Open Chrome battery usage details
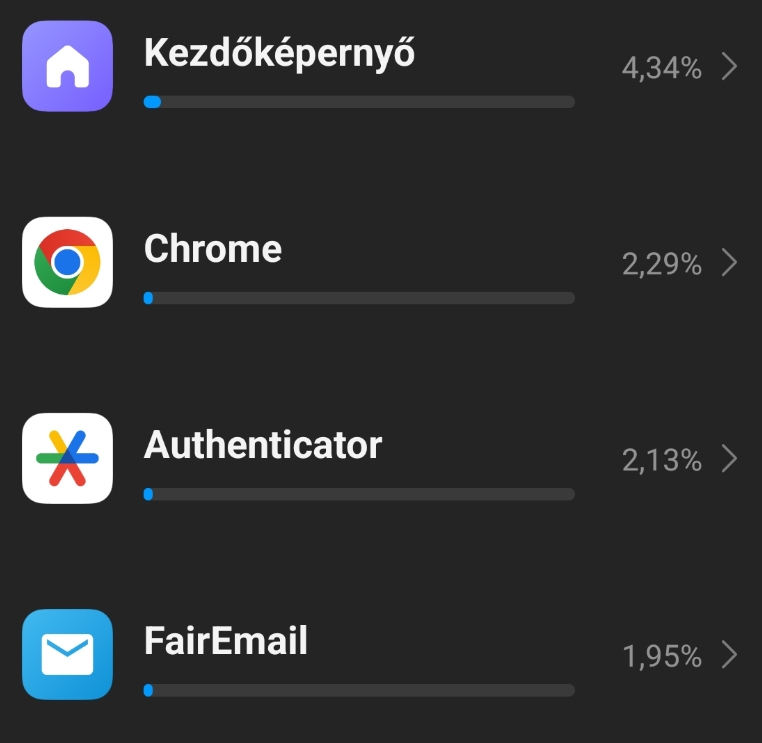This screenshot has height=743, width=762. tap(380, 264)
